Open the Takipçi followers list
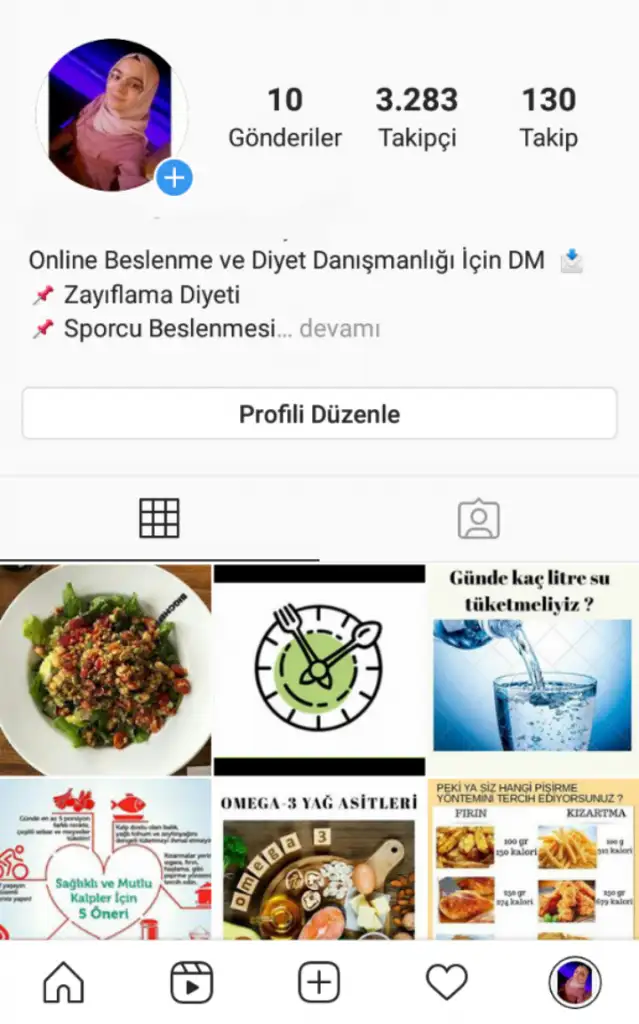Screen dimensions: 639x1024 coord(417,117)
